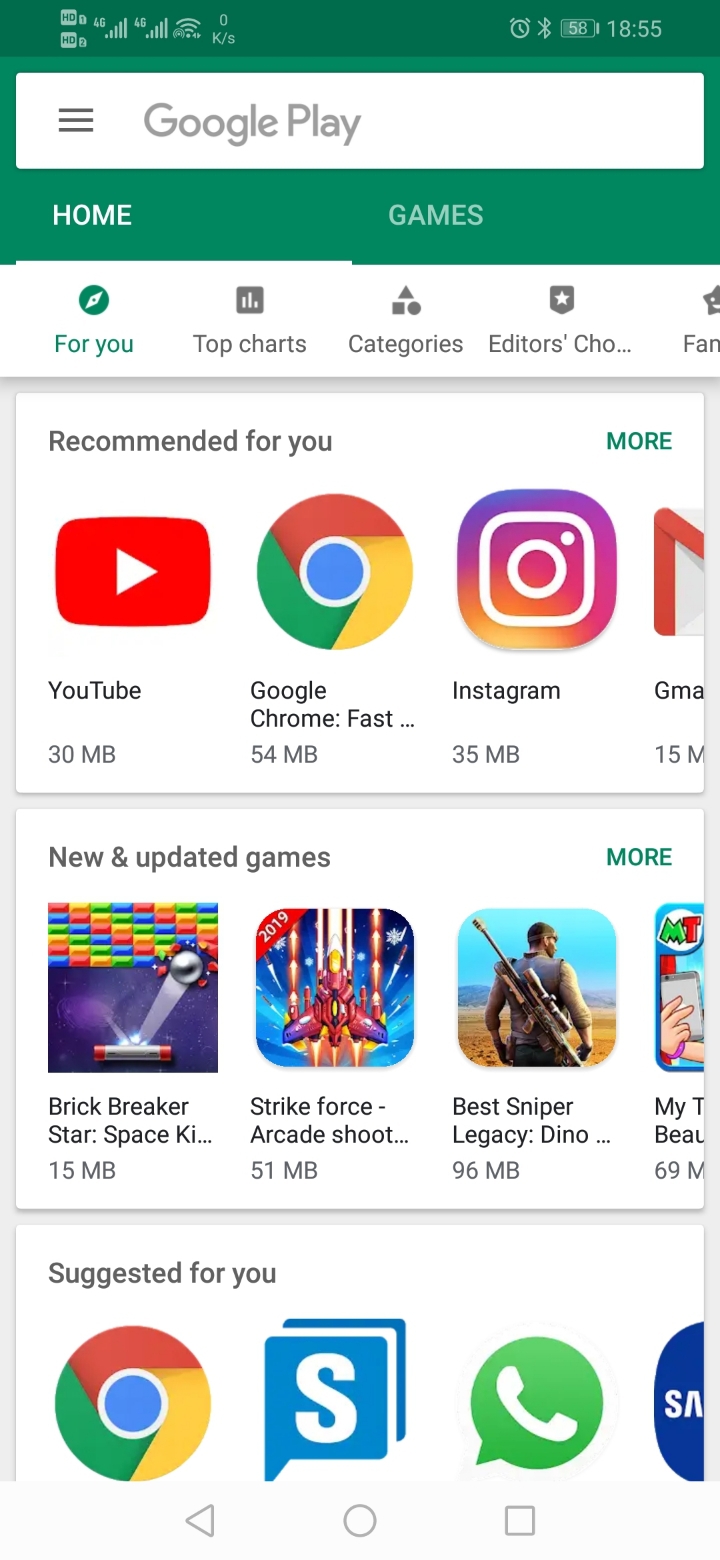The image size is (720, 1560).
Task: Open the suggested WhatsApp app
Action: [537, 1402]
